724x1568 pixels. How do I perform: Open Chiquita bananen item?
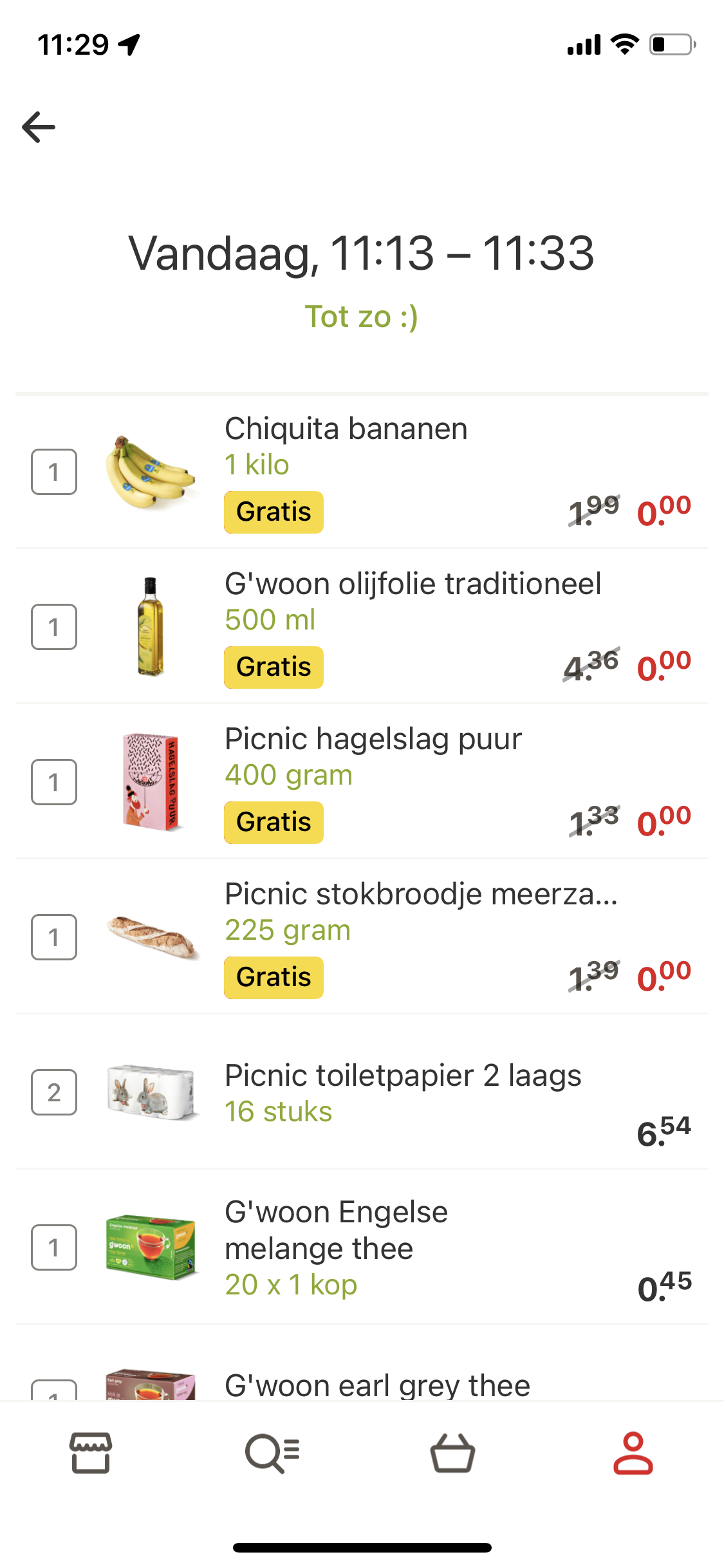pos(346,429)
